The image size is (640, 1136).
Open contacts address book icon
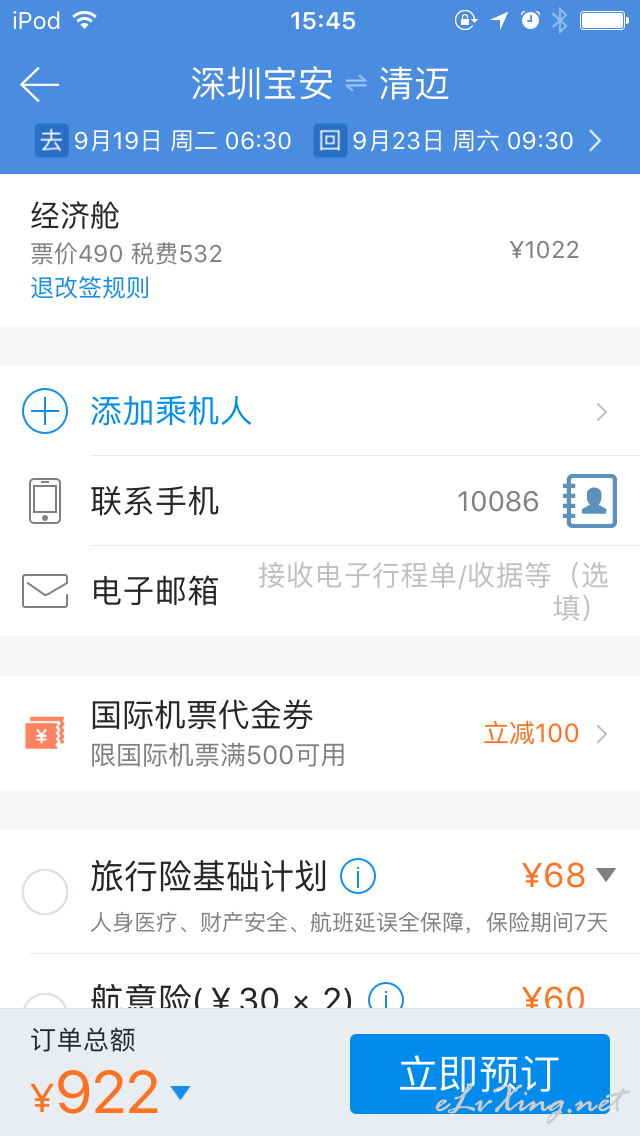tap(591, 501)
